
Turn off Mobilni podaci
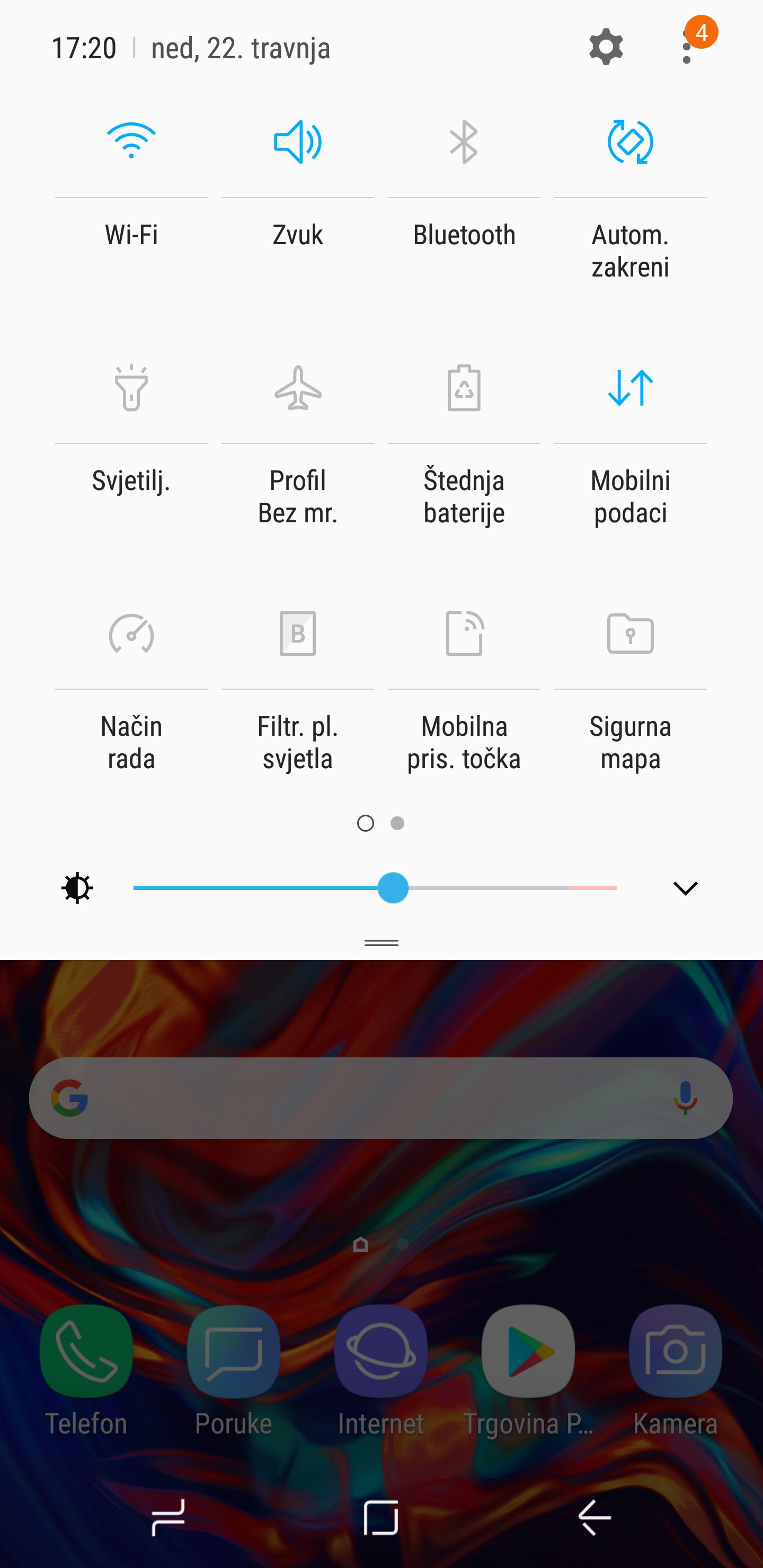pos(629,388)
